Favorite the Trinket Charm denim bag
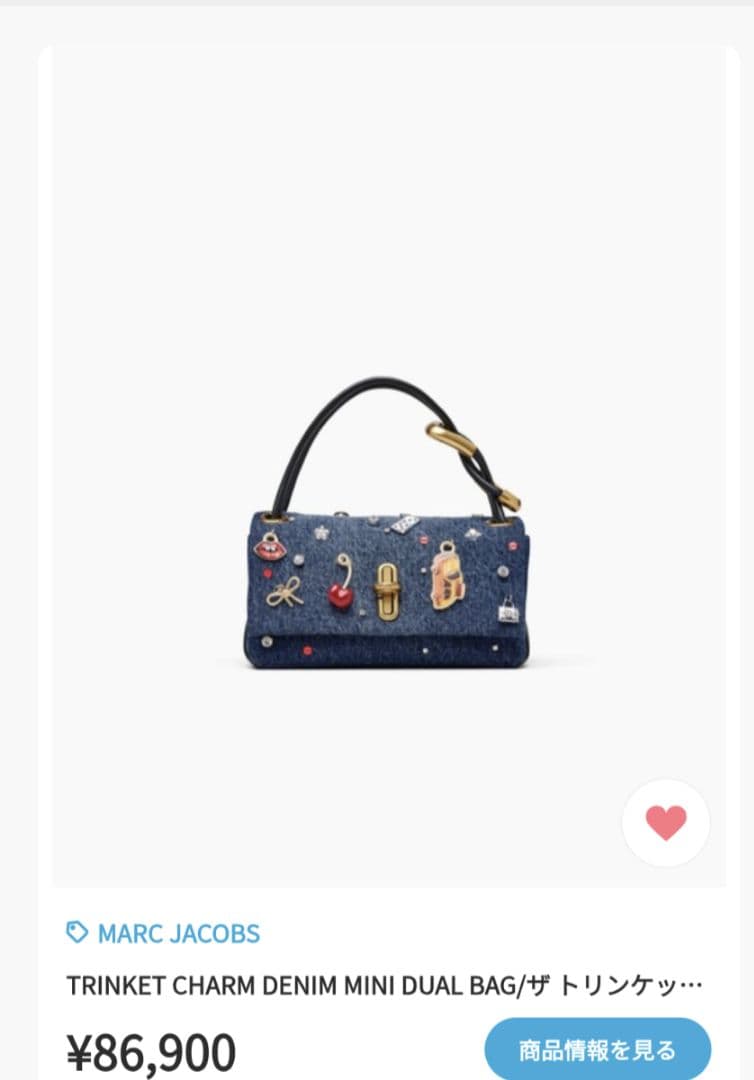The width and height of the screenshot is (754, 1080). coord(665,823)
